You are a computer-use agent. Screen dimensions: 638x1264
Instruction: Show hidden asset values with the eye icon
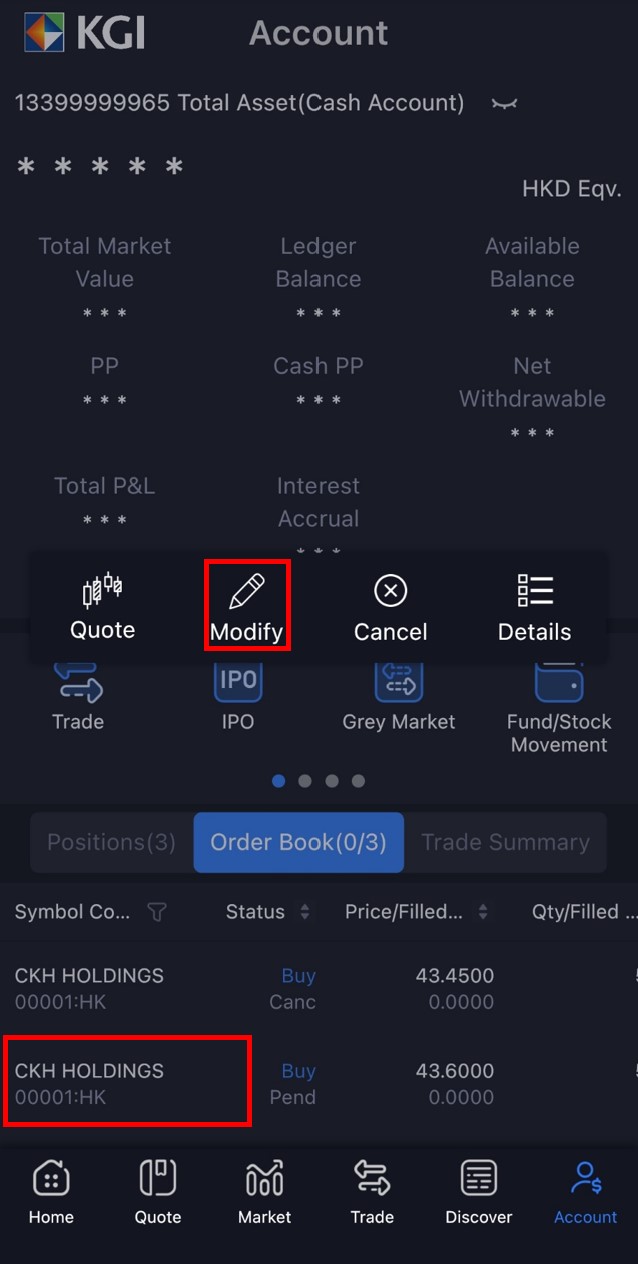[504, 104]
